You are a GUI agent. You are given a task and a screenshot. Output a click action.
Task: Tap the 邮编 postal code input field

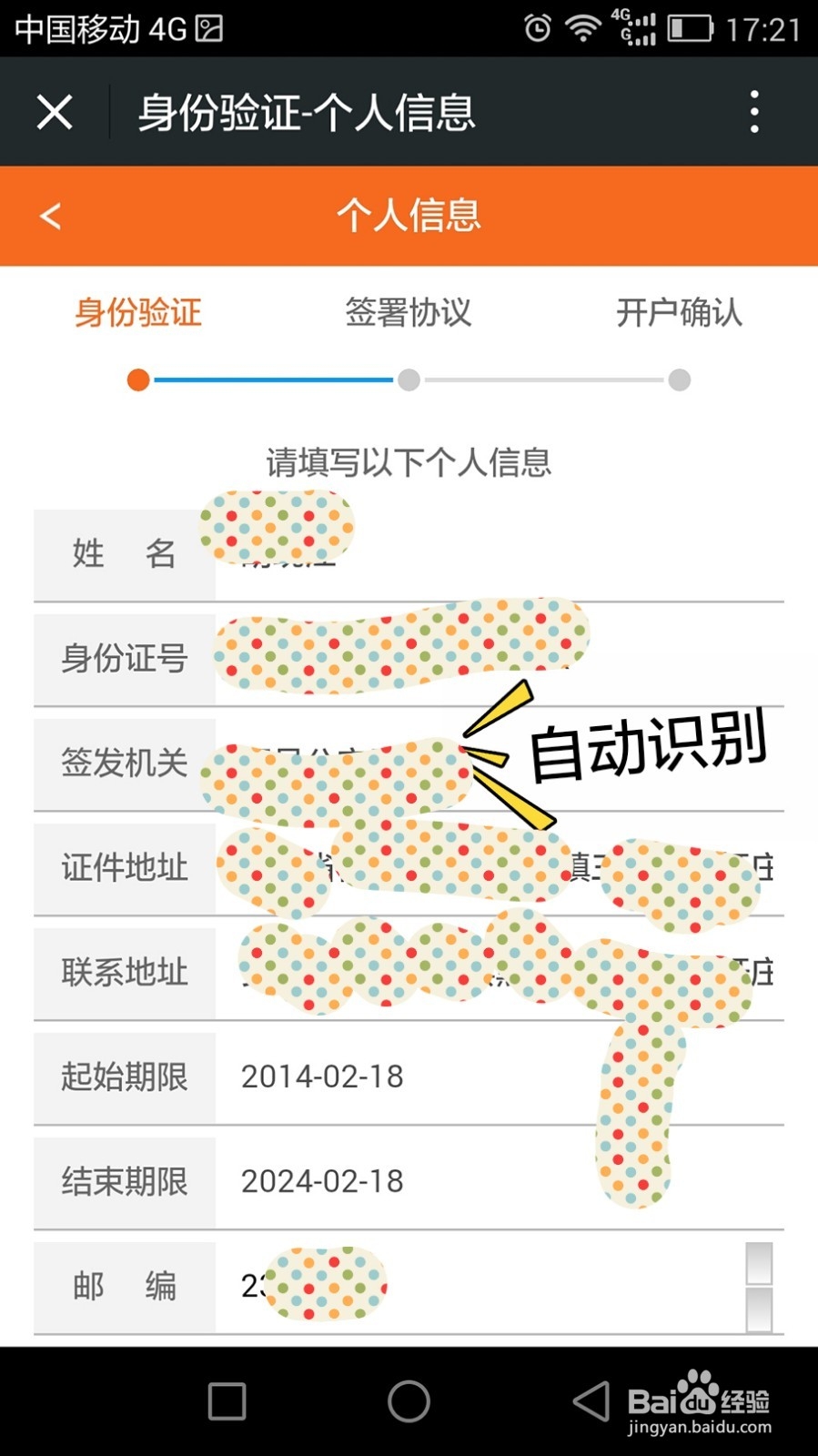[x=455, y=1288]
